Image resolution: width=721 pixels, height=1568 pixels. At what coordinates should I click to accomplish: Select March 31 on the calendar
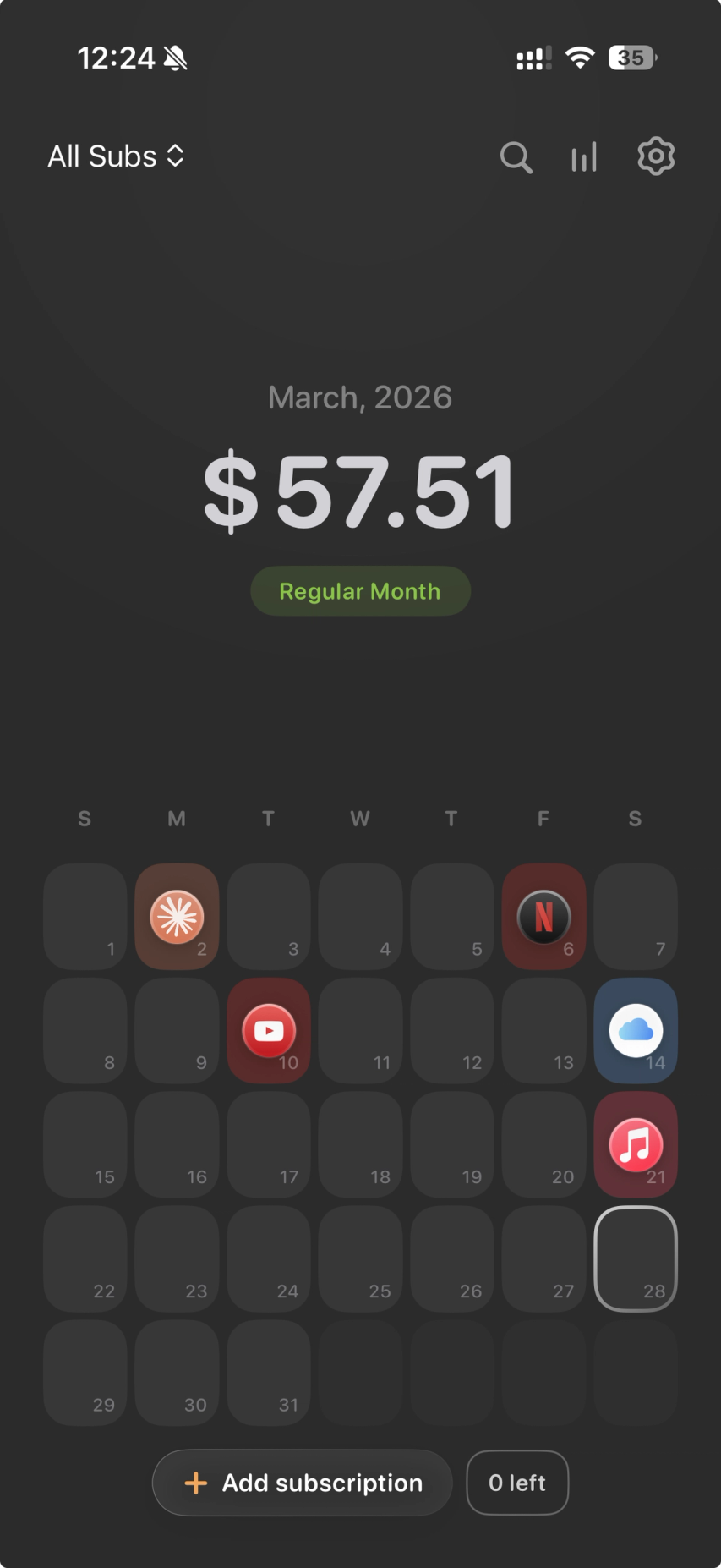(x=269, y=1373)
